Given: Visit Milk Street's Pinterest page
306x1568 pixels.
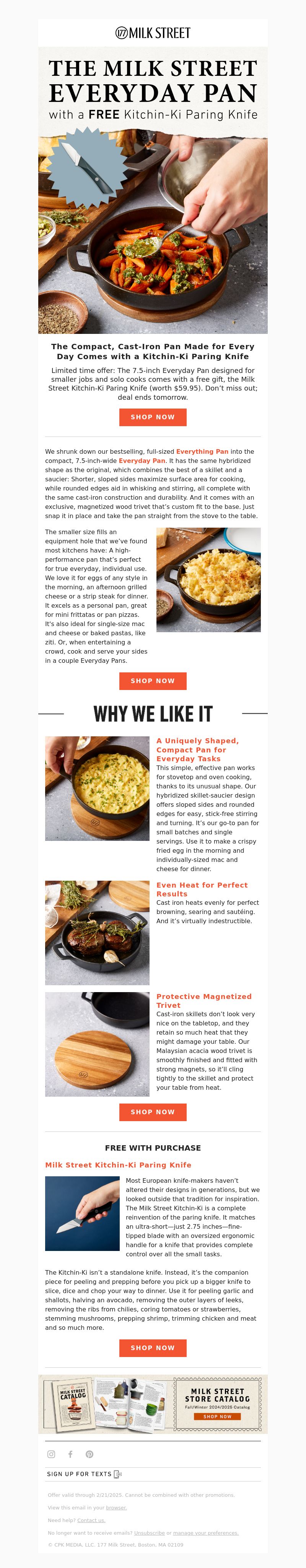Looking at the screenshot, I should click(x=90, y=1454).
